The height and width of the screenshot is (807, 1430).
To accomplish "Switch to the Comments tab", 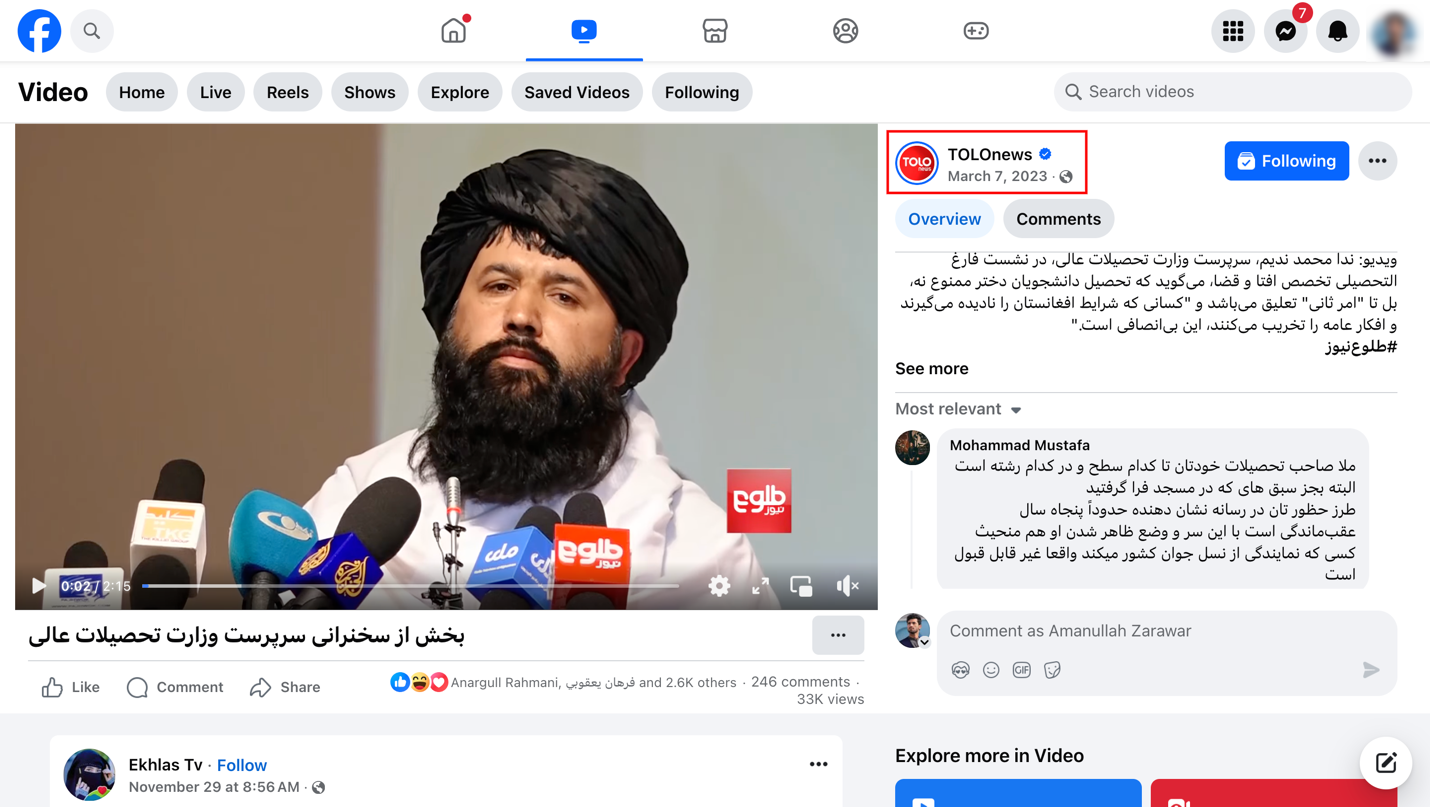I will [1058, 219].
